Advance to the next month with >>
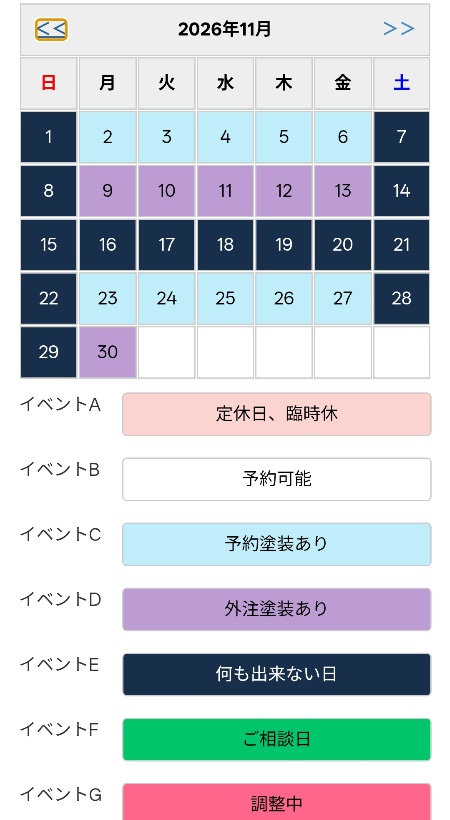 [x=399, y=29]
